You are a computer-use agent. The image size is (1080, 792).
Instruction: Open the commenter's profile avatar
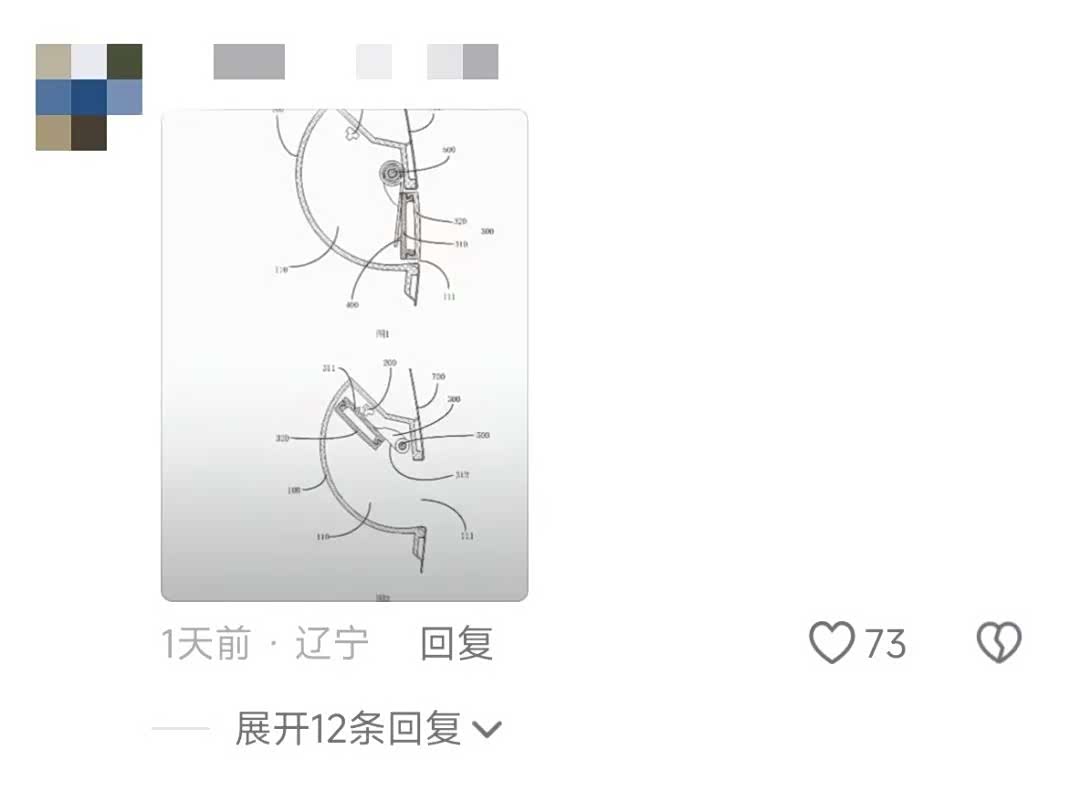pos(88,97)
